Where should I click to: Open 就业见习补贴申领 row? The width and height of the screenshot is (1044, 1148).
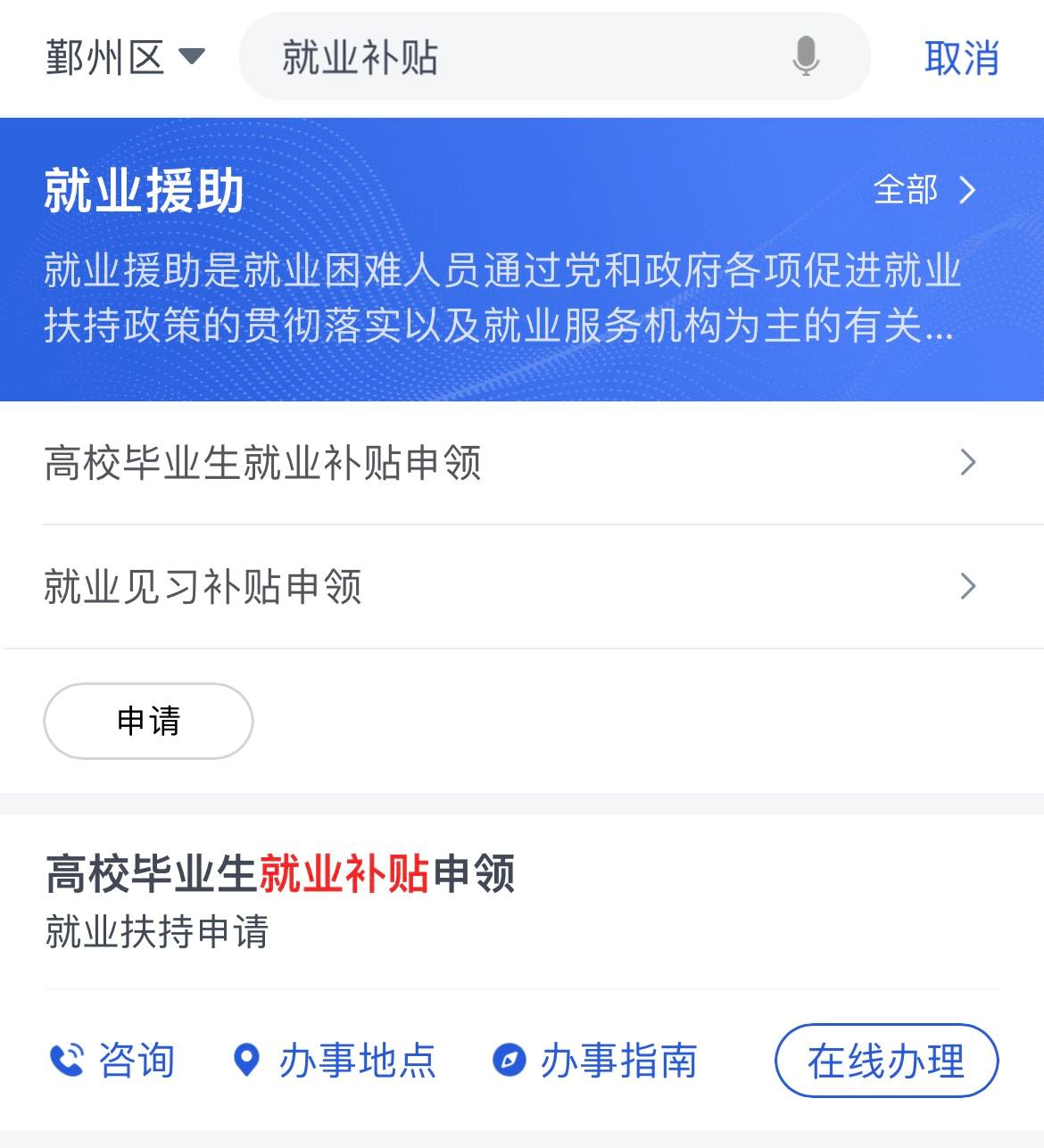[510, 586]
